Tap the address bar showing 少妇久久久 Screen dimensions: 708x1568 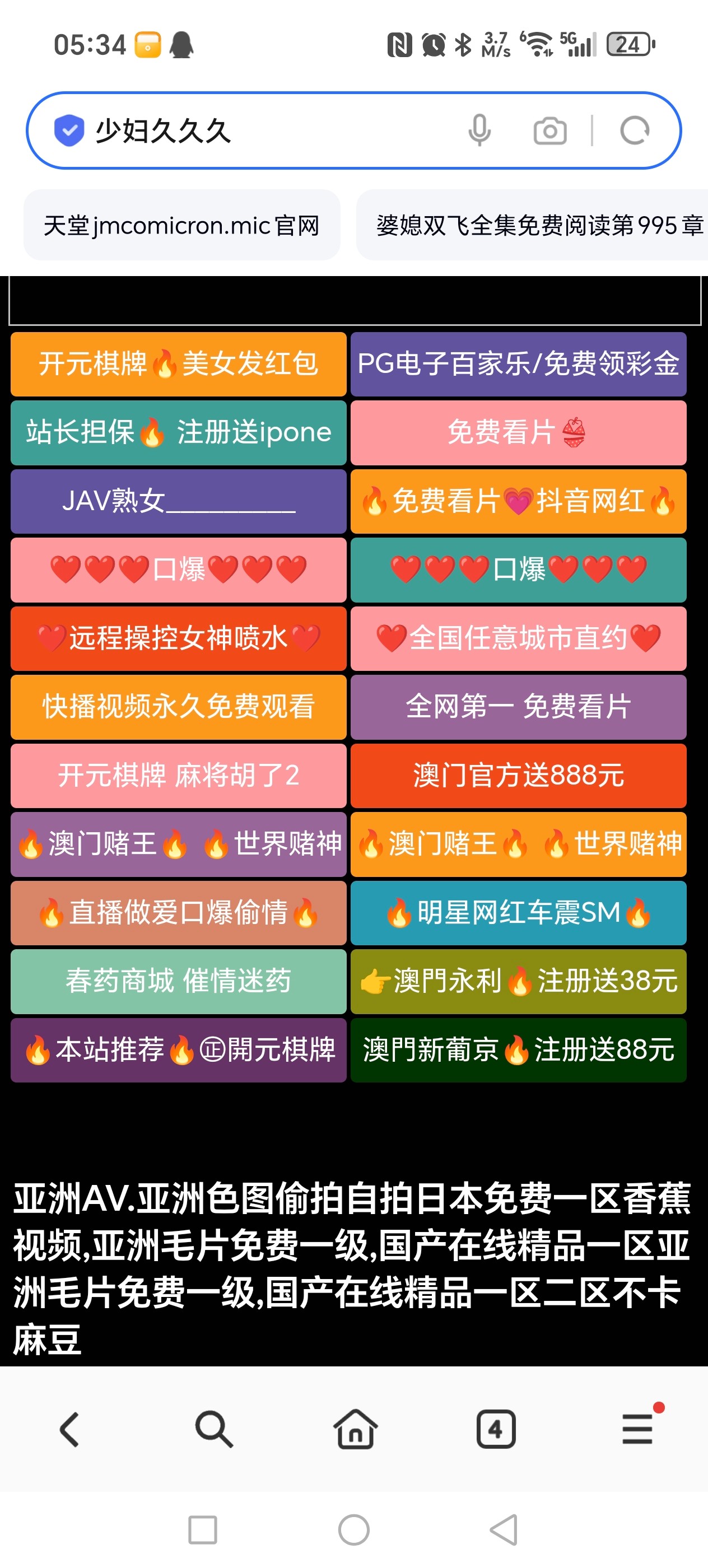(x=262, y=131)
